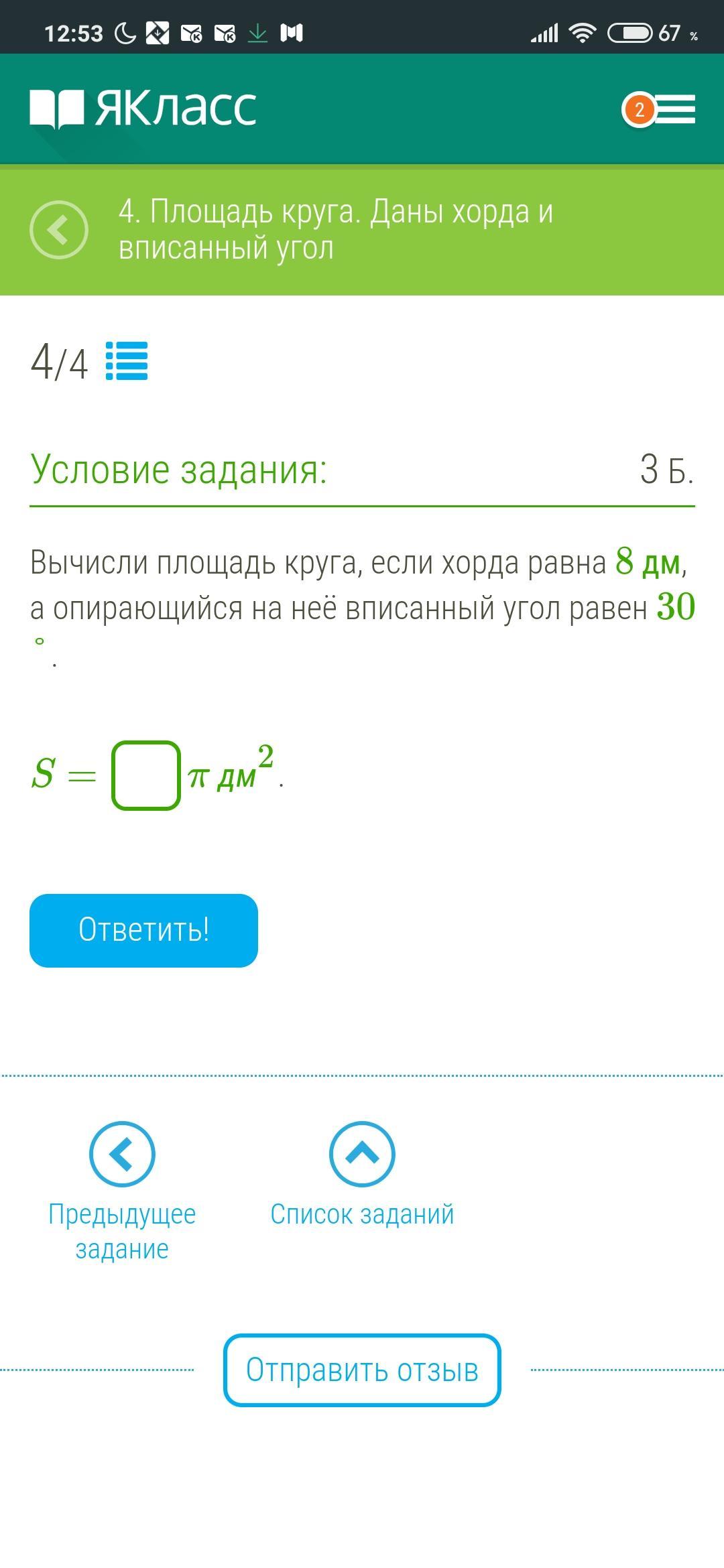Image resolution: width=724 pixels, height=1568 pixels.
Task: Tap the answer input box before π
Action: click(x=146, y=775)
